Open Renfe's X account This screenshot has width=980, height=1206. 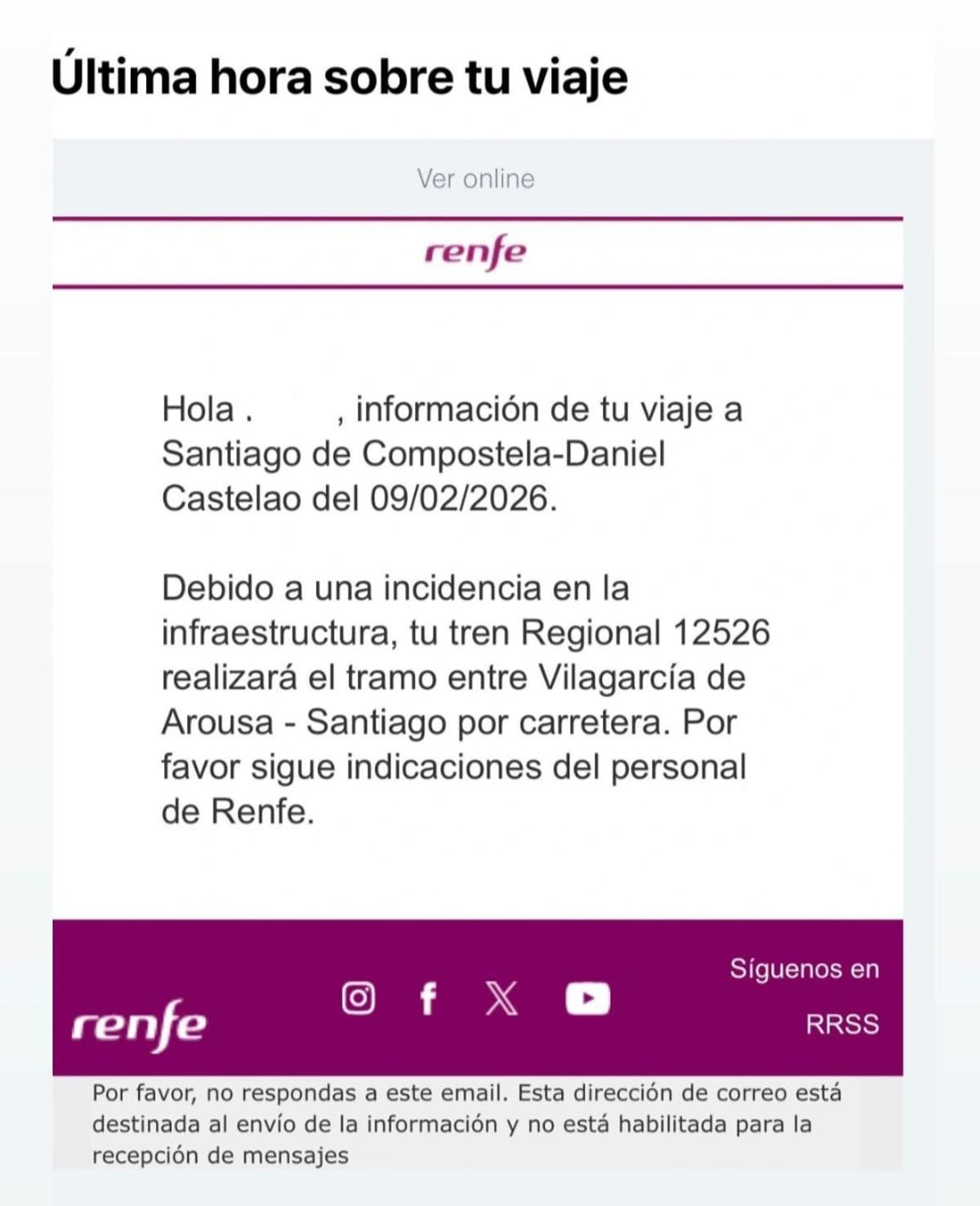501,998
